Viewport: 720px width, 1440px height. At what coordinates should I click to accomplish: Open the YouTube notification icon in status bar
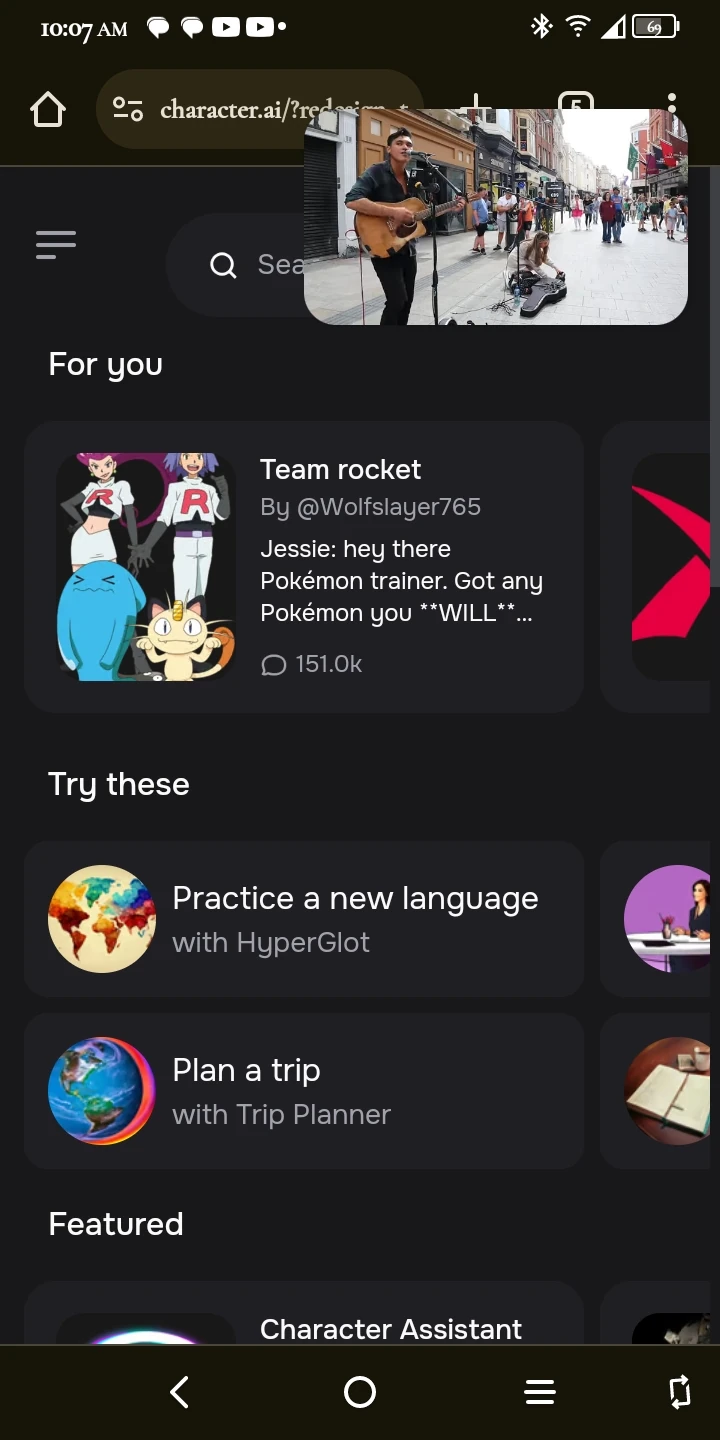point(226,27)
